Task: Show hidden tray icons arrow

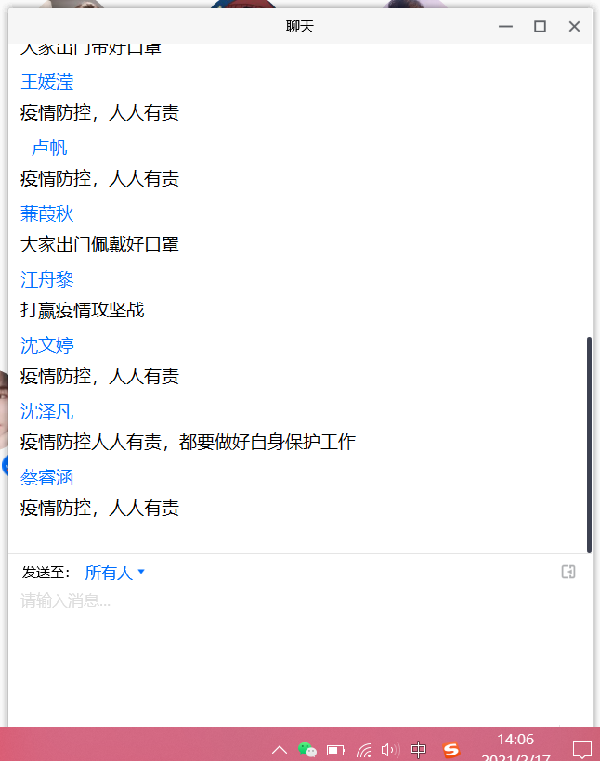Action: click(280, 749)
